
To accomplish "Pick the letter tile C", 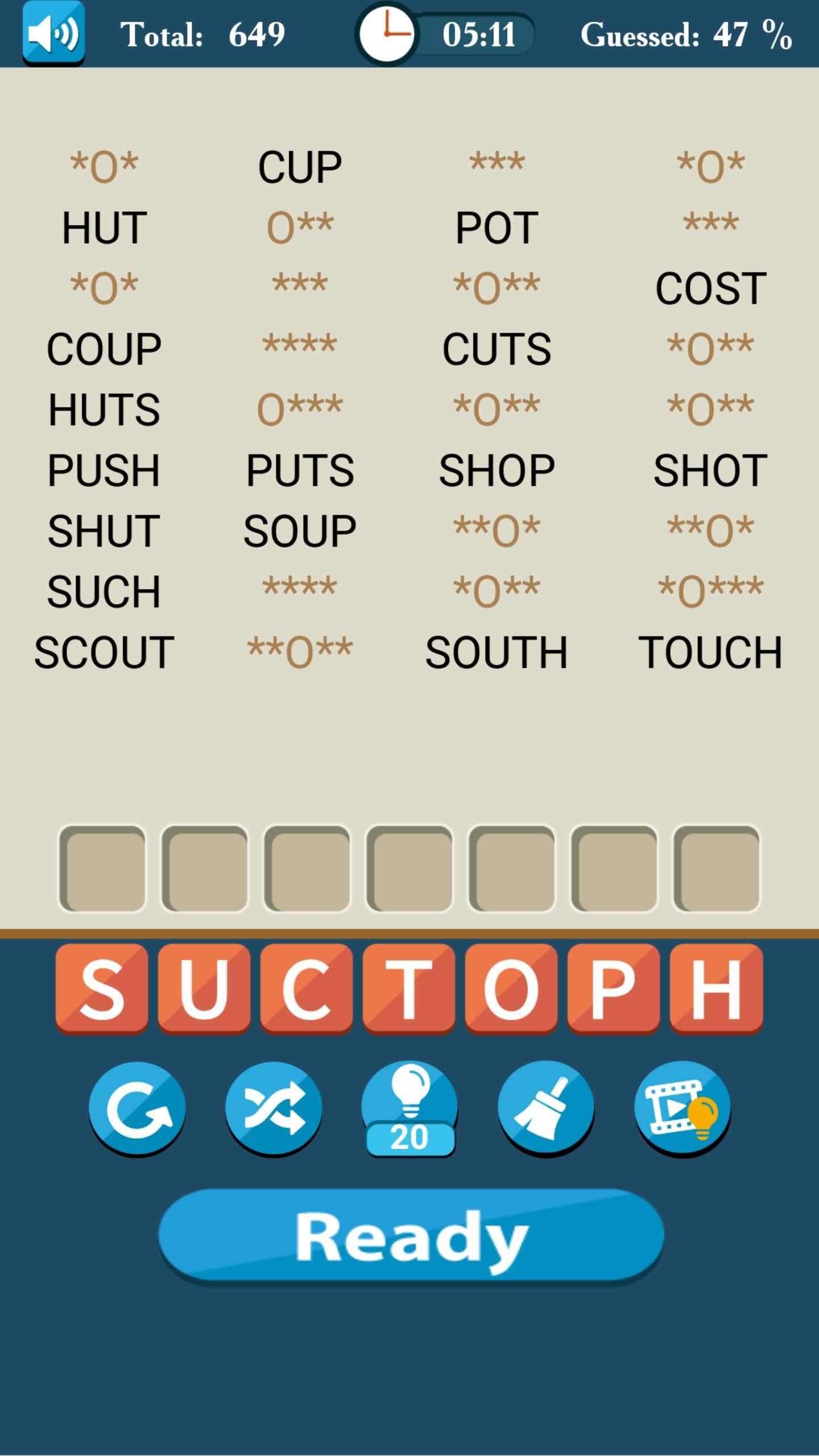I will pyautogui.click(x=306, y=988).
